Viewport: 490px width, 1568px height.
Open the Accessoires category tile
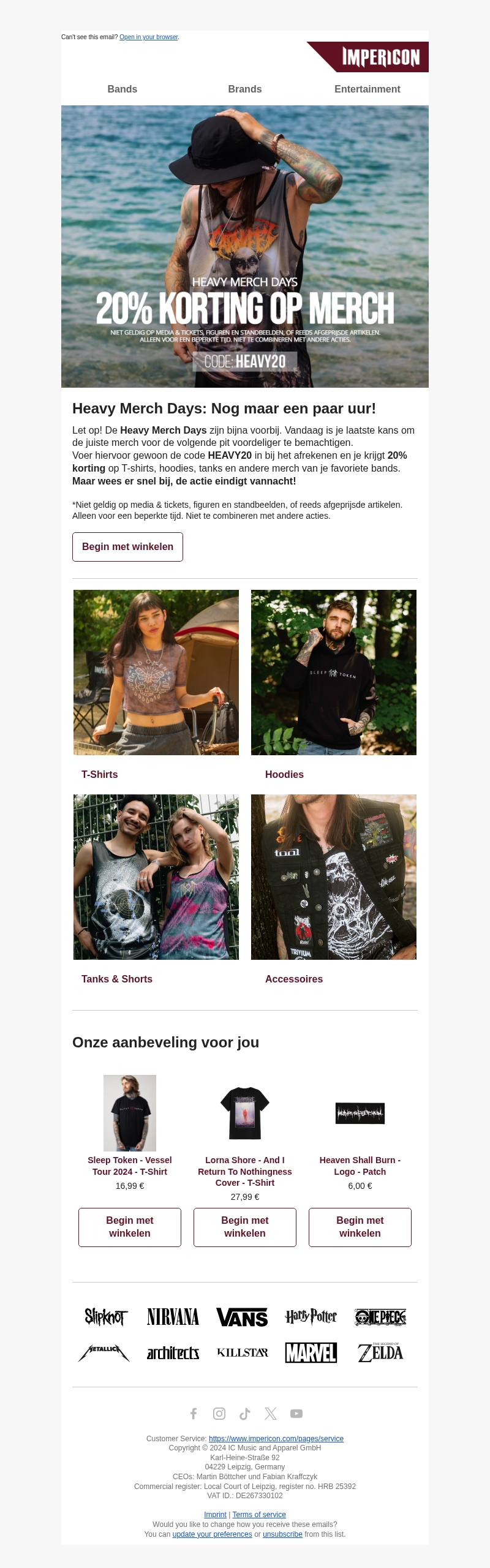tap(334, 877)
